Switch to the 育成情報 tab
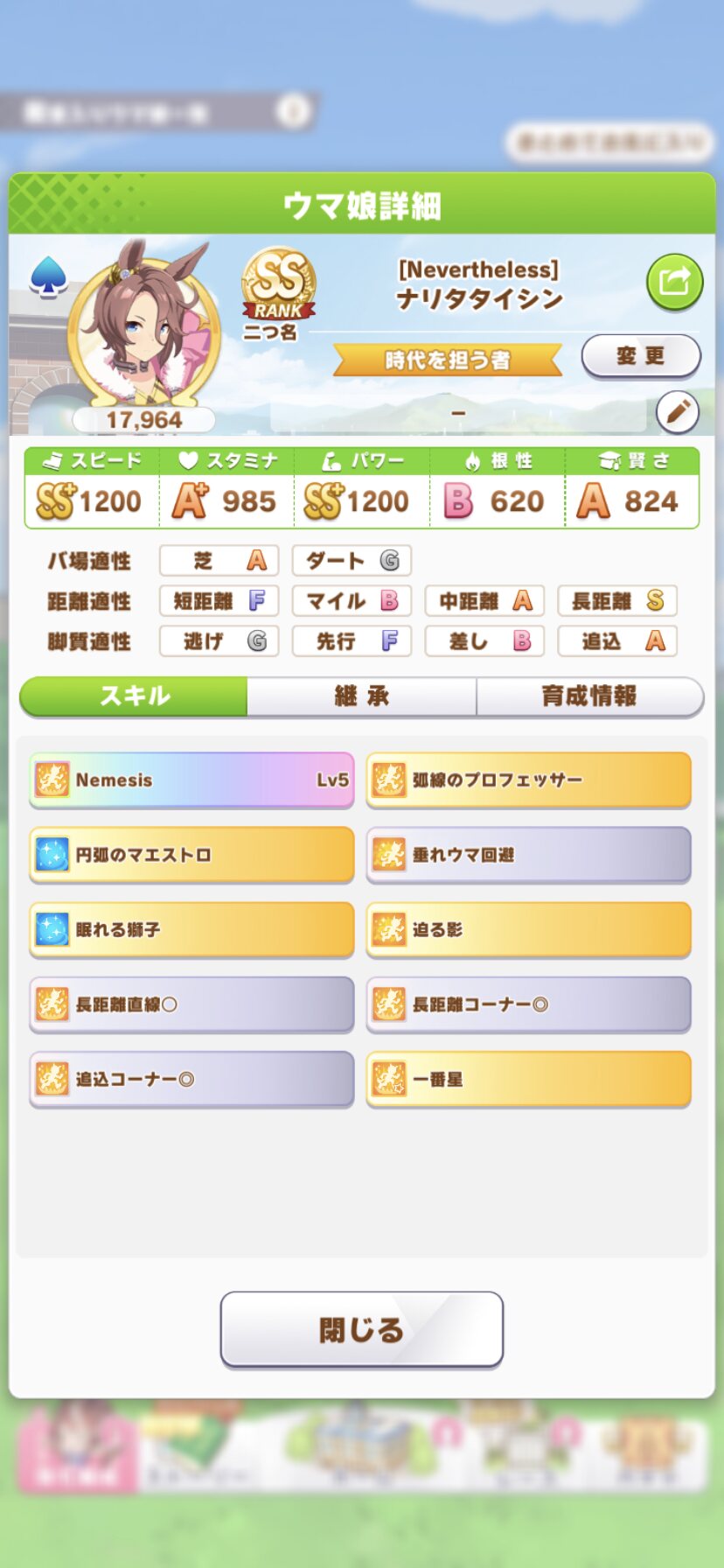The height and width of the screenshot is (1568, 724). point(589,696)
